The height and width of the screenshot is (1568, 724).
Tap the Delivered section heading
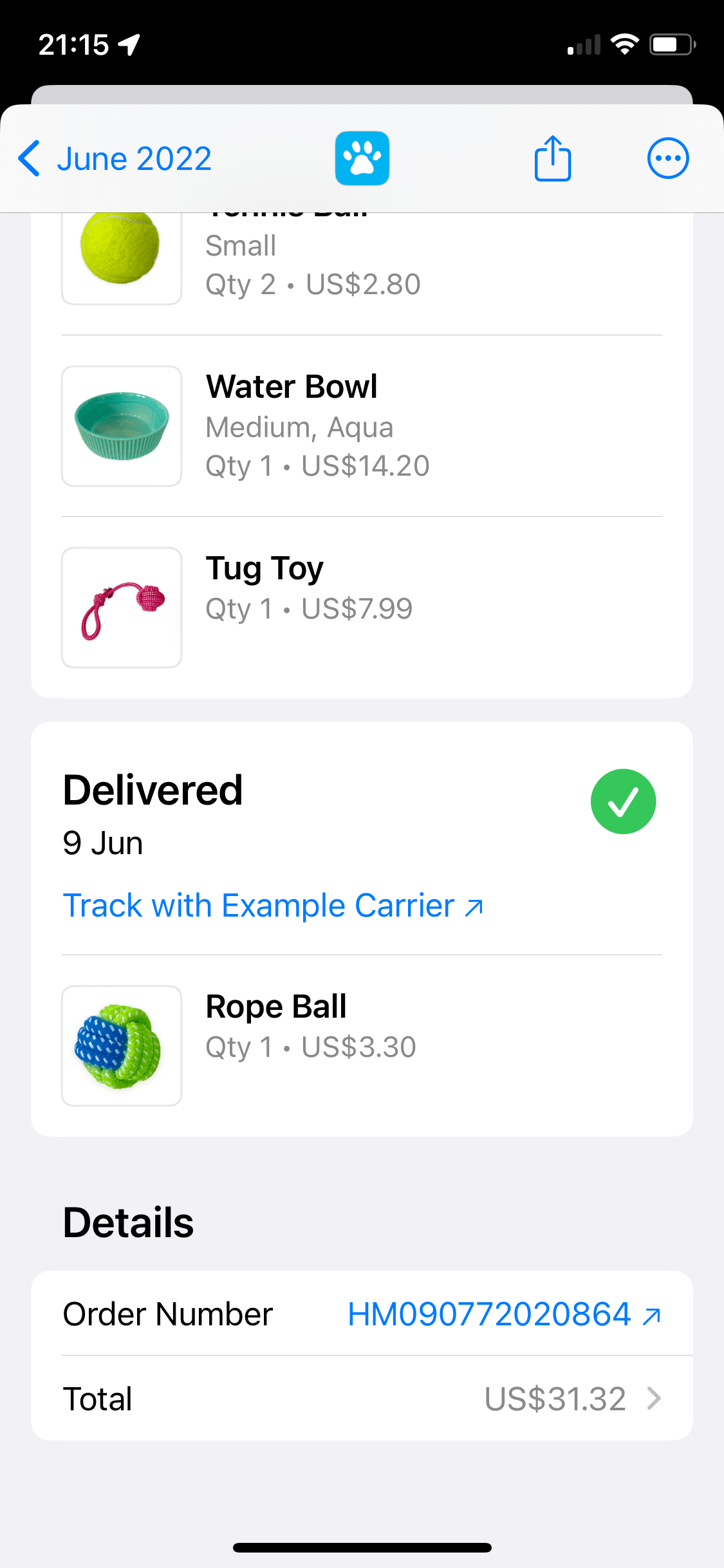click(x=153, y=790)
